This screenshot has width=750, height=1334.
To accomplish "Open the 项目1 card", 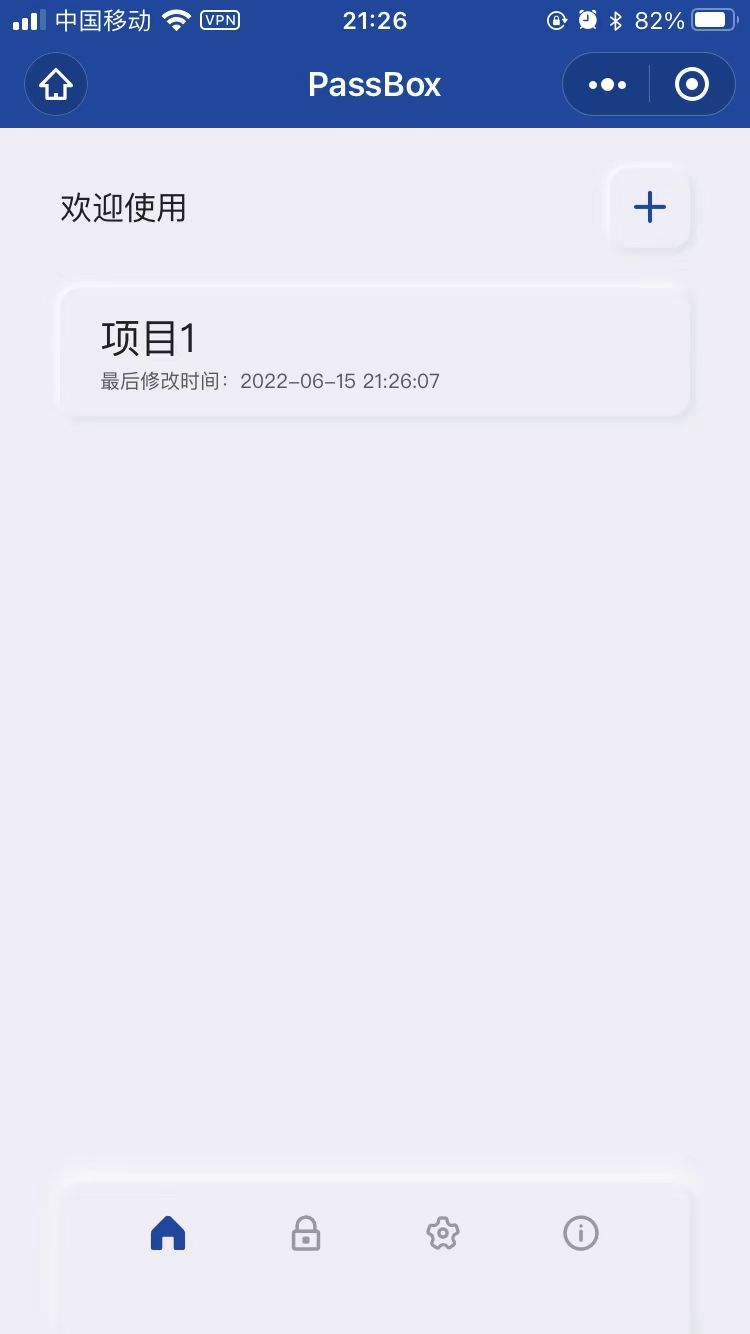I will 375,352.
